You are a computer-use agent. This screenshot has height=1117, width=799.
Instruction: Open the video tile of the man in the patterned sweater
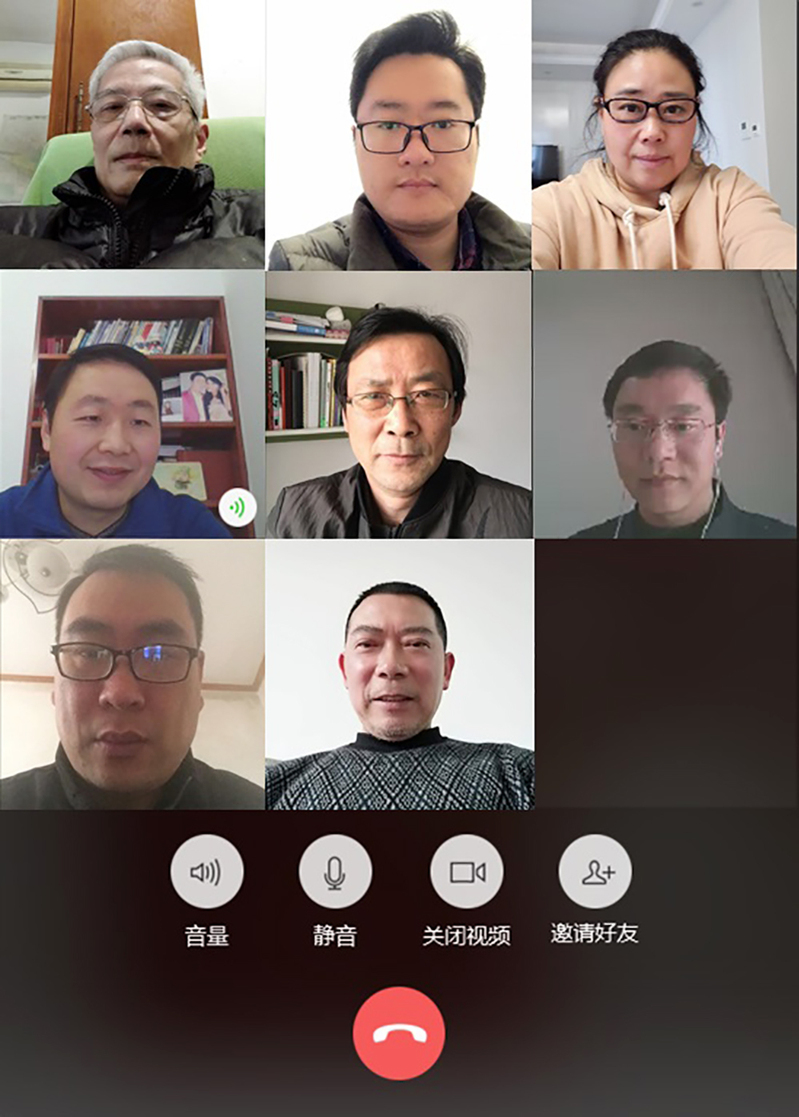click(399, 675)
